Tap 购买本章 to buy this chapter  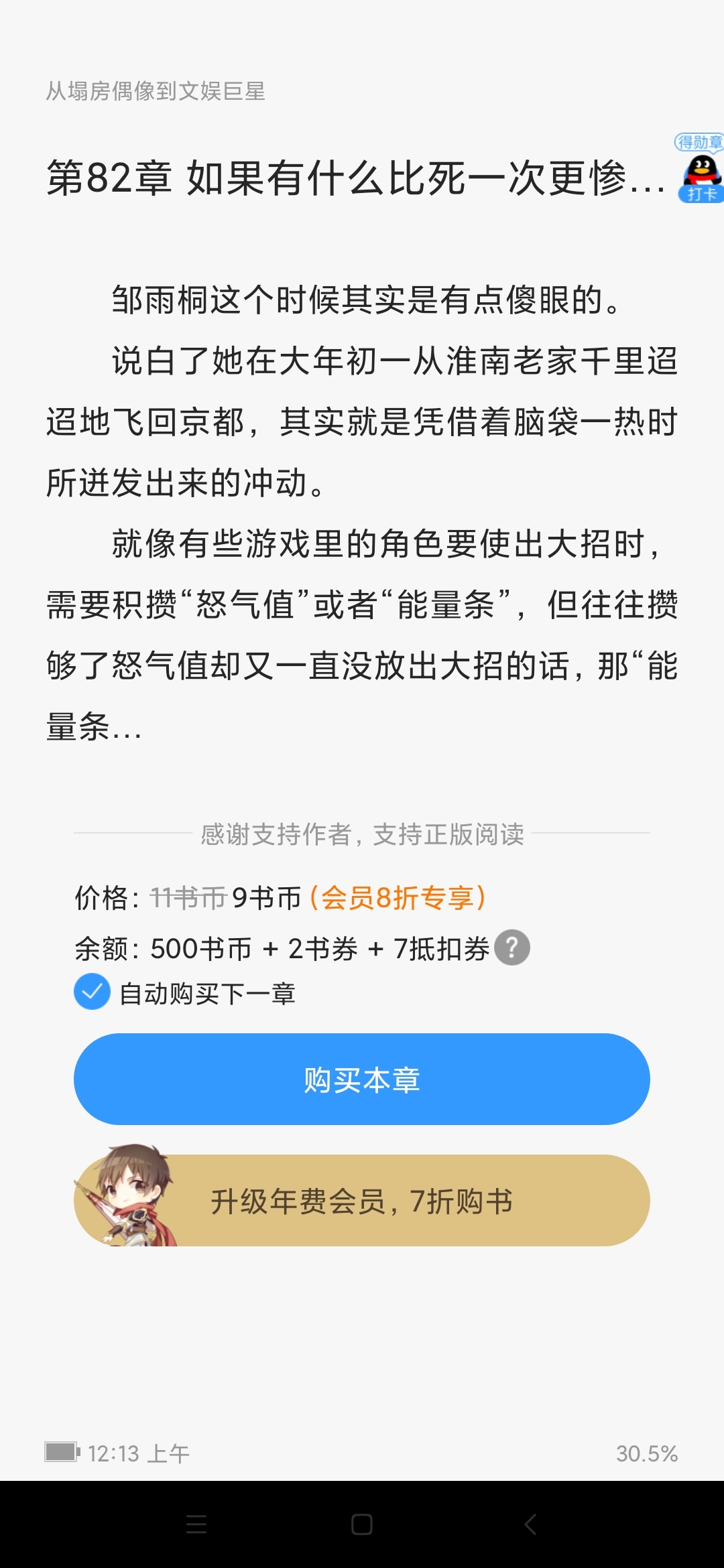coord(362,1080)
